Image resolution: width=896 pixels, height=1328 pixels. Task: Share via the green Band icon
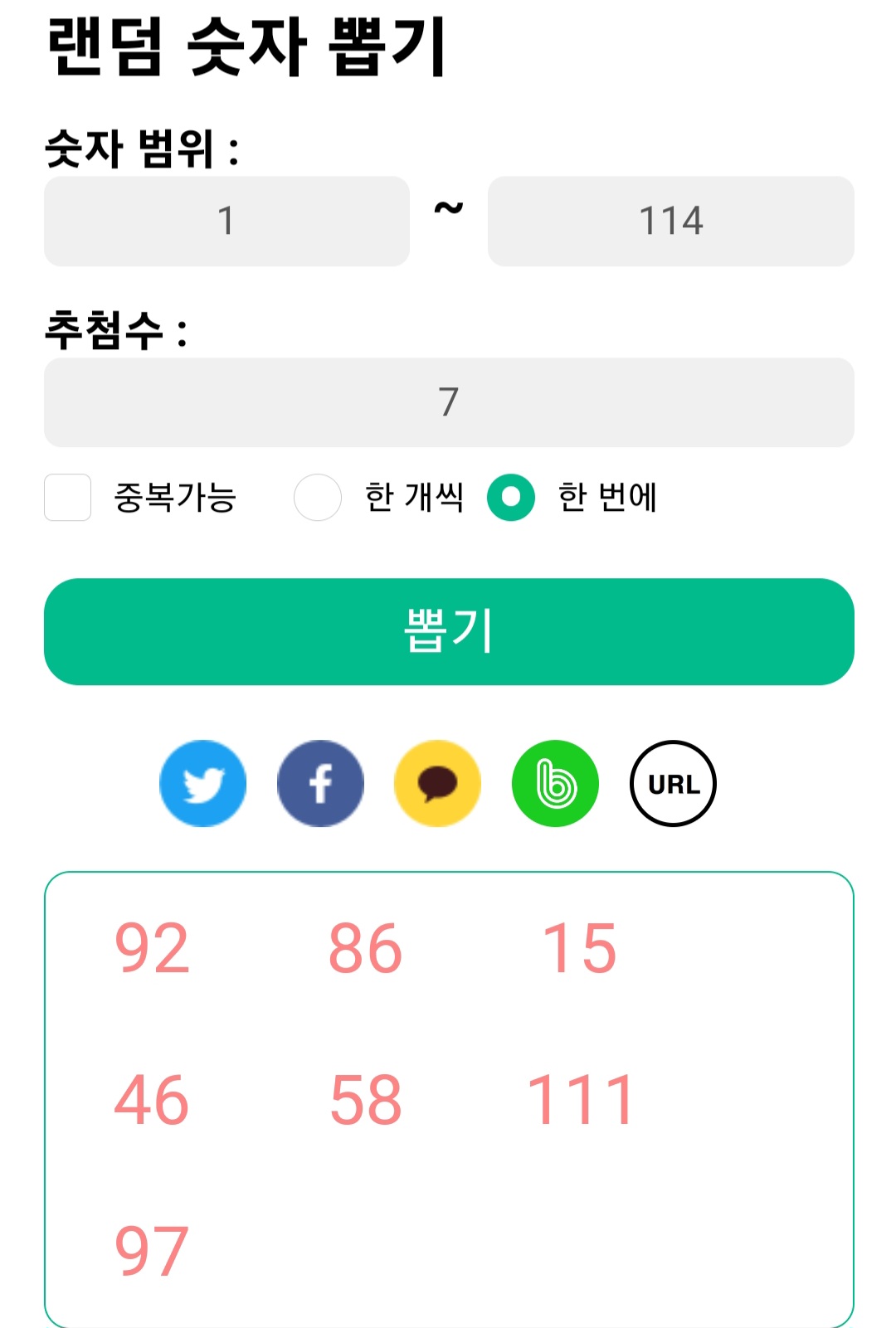[x=555, y=783]
